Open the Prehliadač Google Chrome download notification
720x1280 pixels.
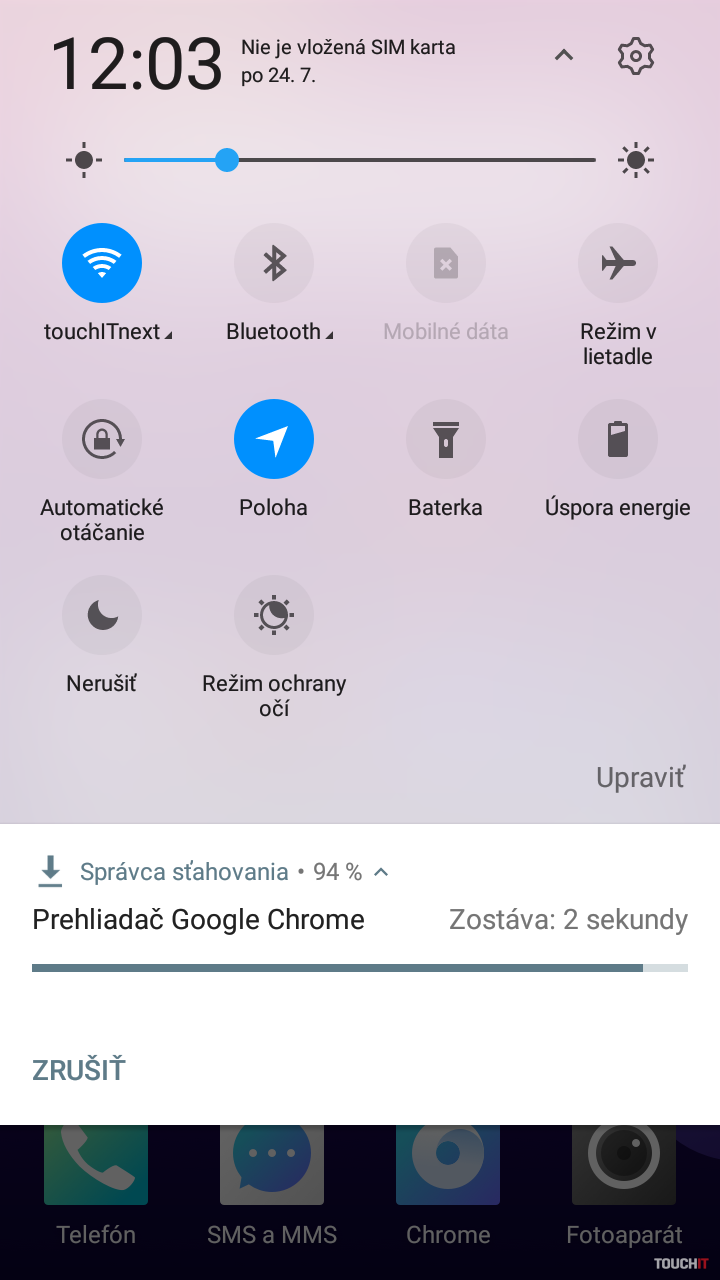pyautogui.click(x=198, y=920)
